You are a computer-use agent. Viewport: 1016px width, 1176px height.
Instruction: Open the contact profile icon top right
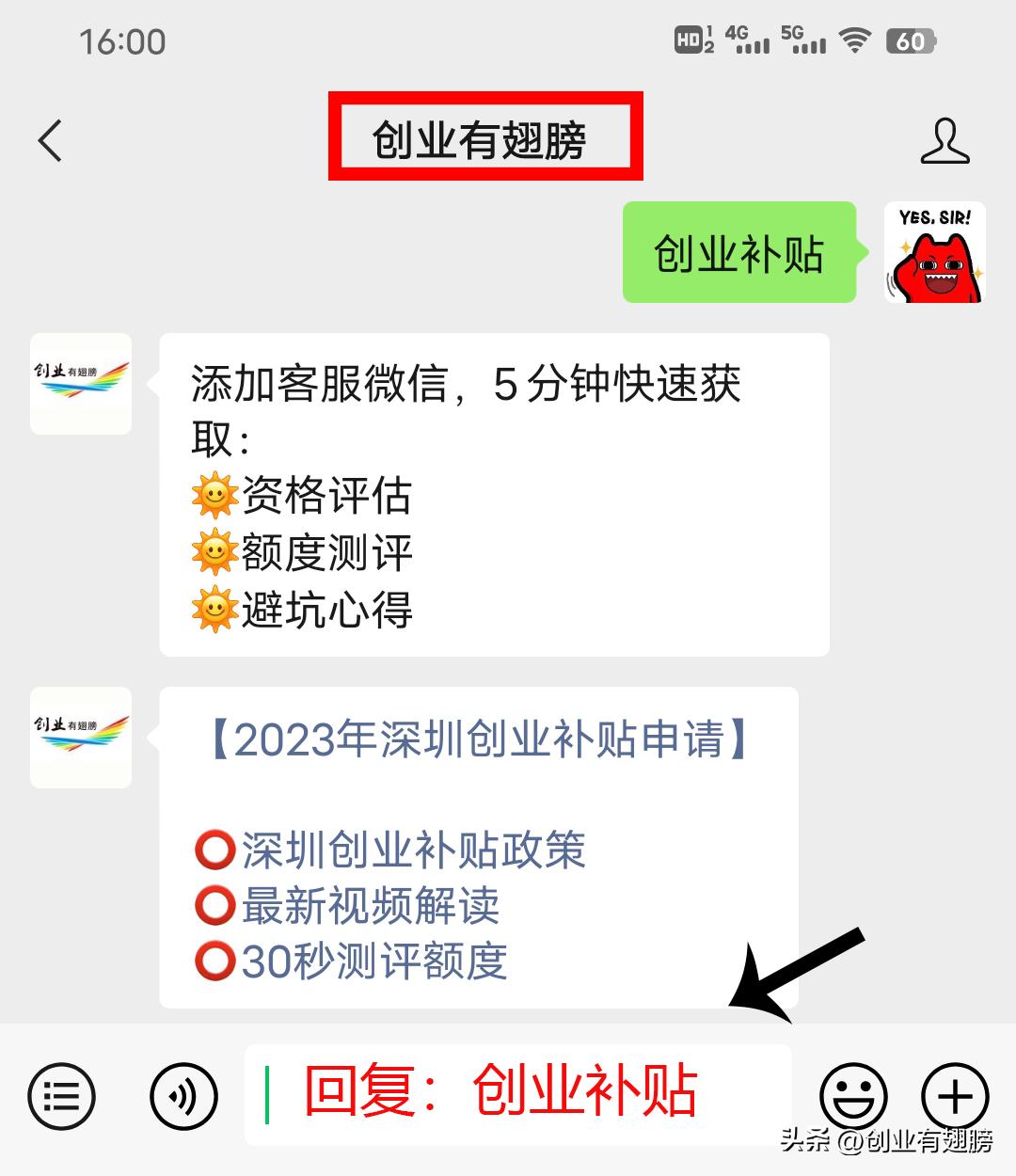[945, 141]
